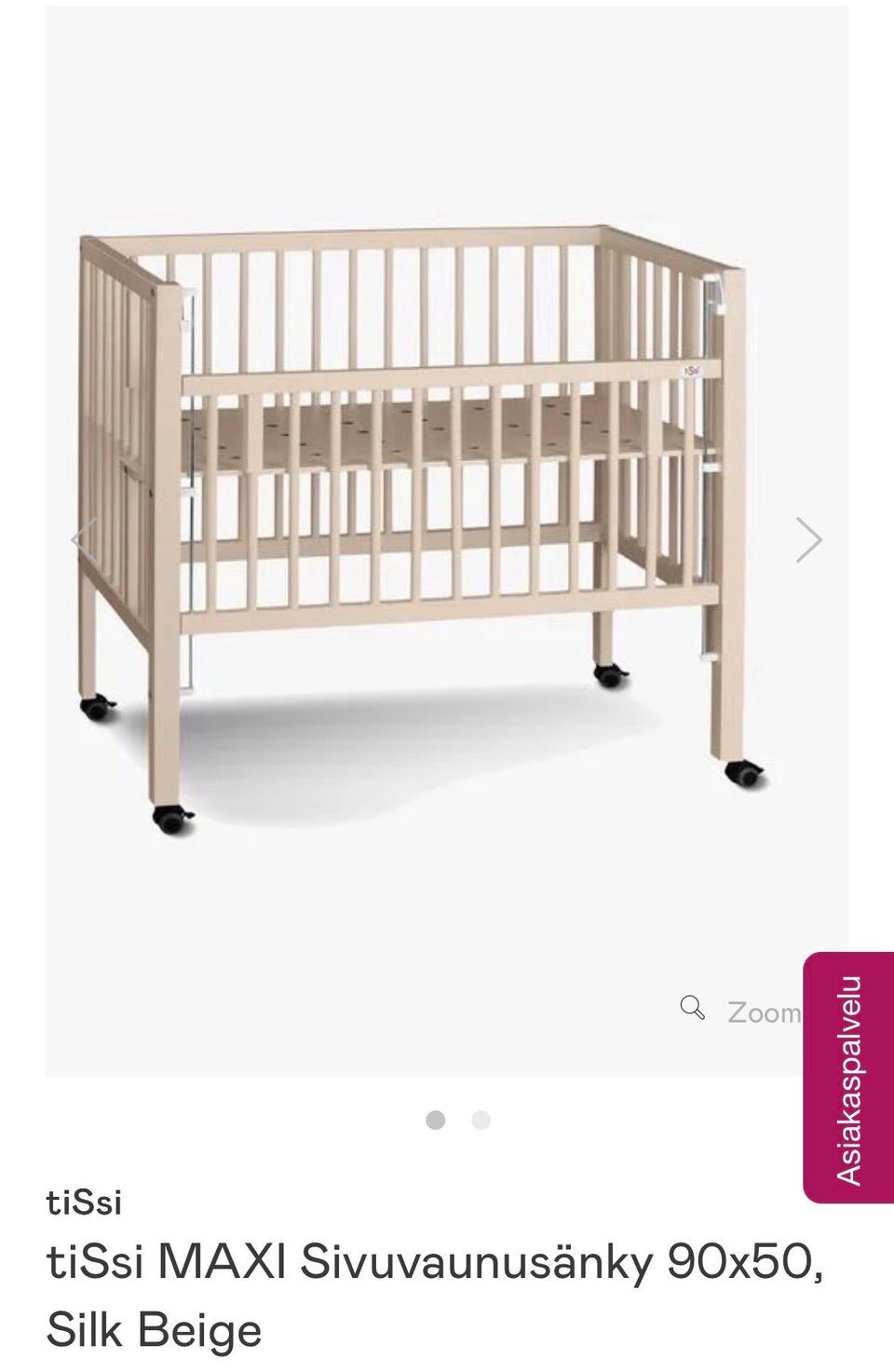Select the second image indicator dot
This screenshot has height=1372, width=894.
coord(481,1121)
